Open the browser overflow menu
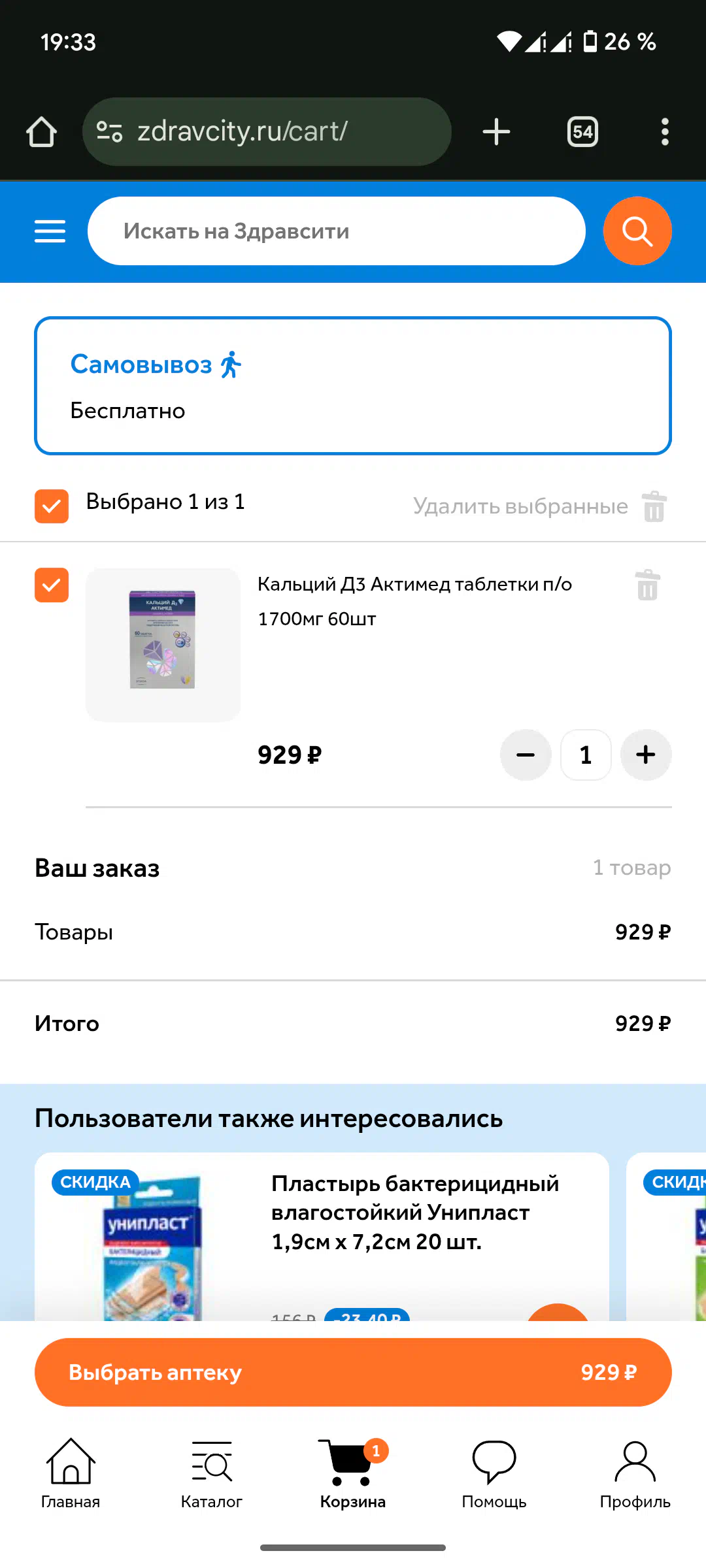Viewport: 706px width, 1568px height. [x=665, y=132]
